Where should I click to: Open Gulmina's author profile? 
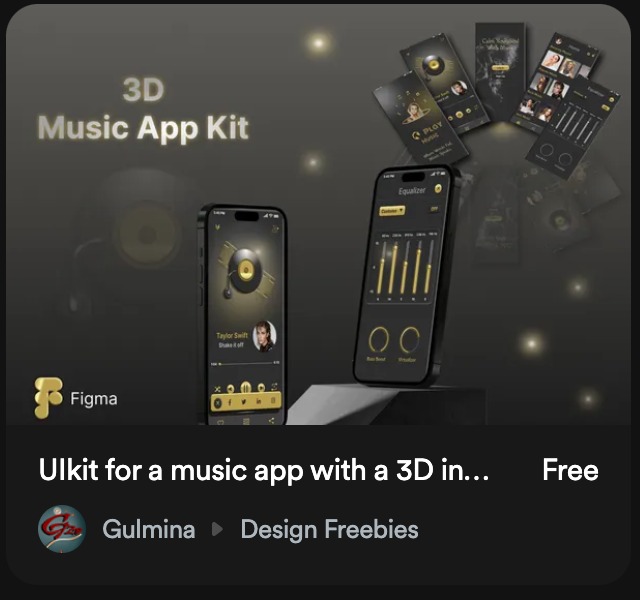tap(148, 529)
